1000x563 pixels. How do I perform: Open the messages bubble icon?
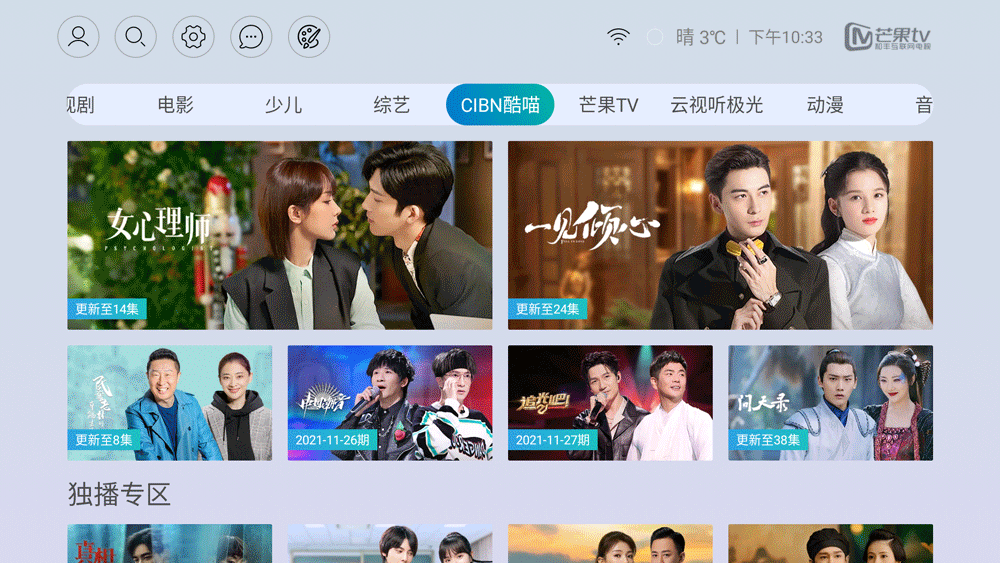(x=251, y=38)
